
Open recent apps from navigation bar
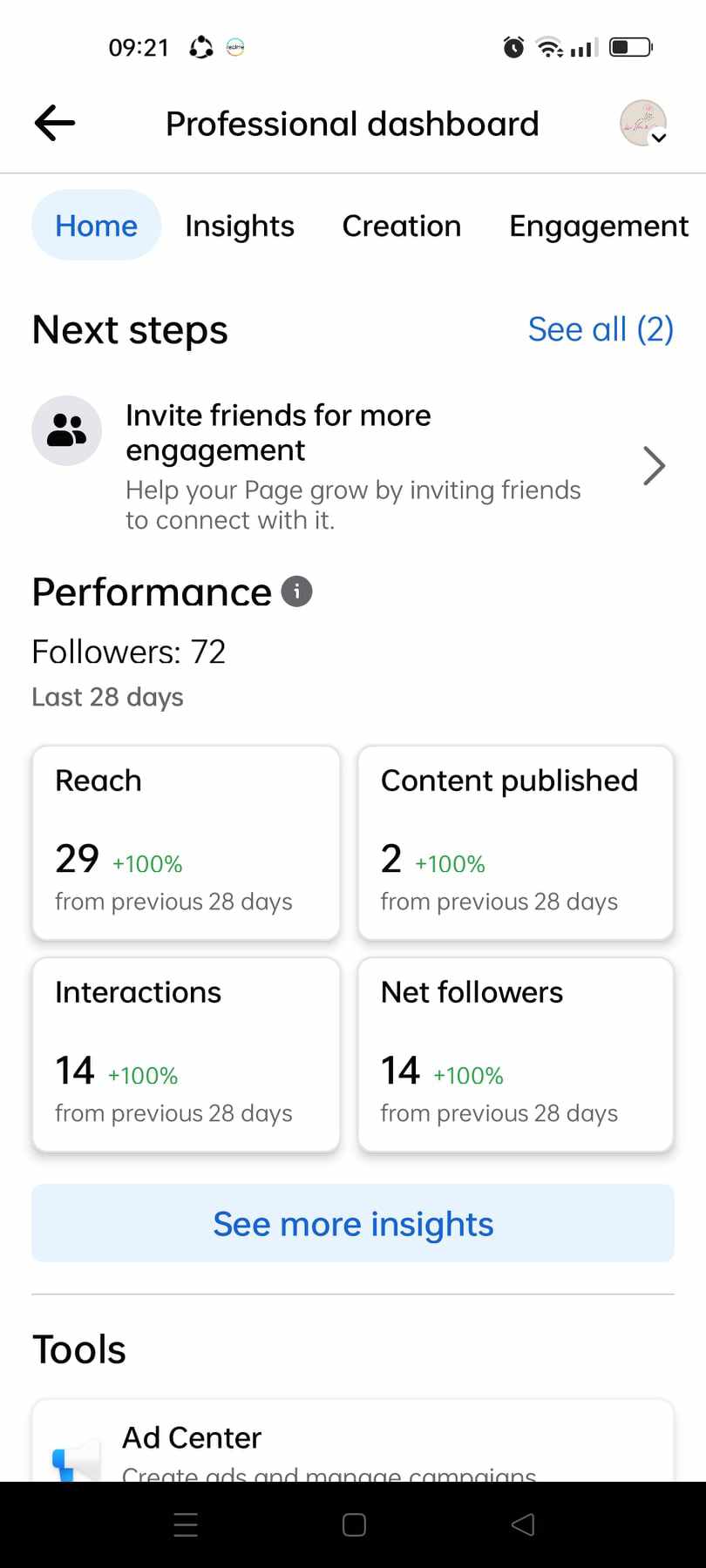(x=186, y=1524)
